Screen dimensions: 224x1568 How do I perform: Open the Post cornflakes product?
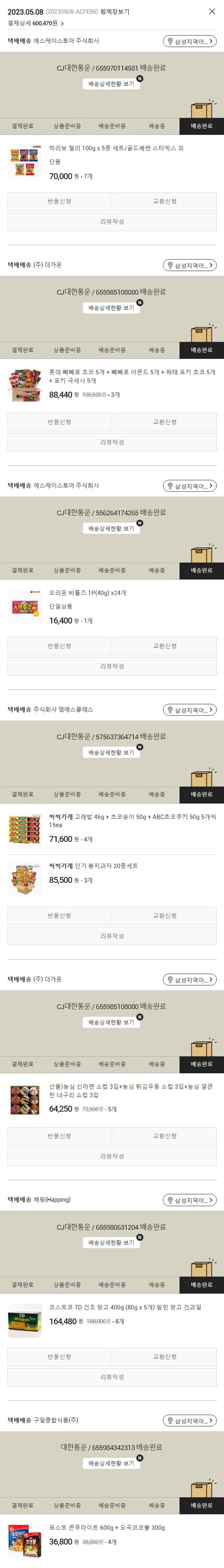[107, 1527]
